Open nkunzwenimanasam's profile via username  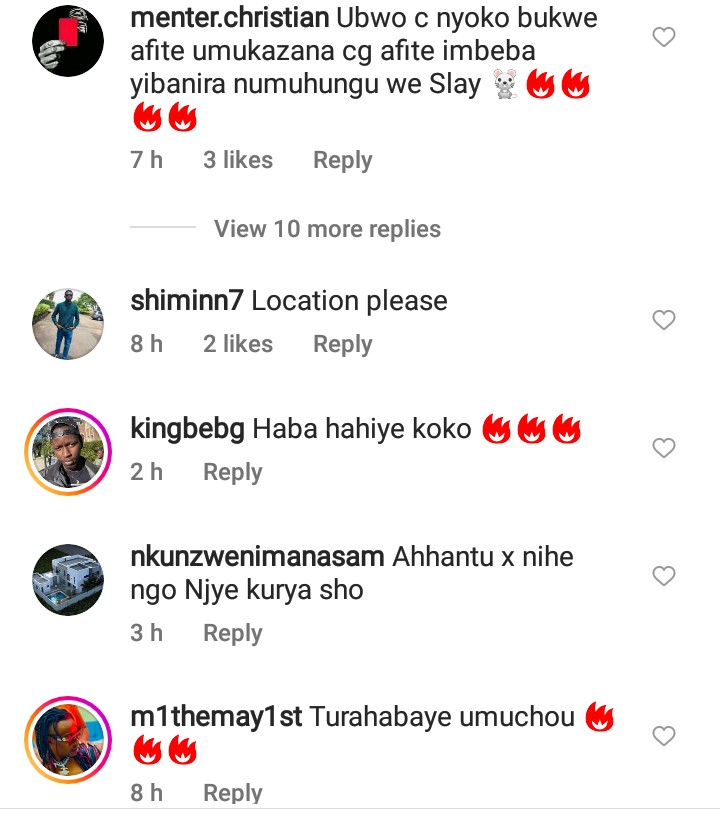[x=258, y=557]
